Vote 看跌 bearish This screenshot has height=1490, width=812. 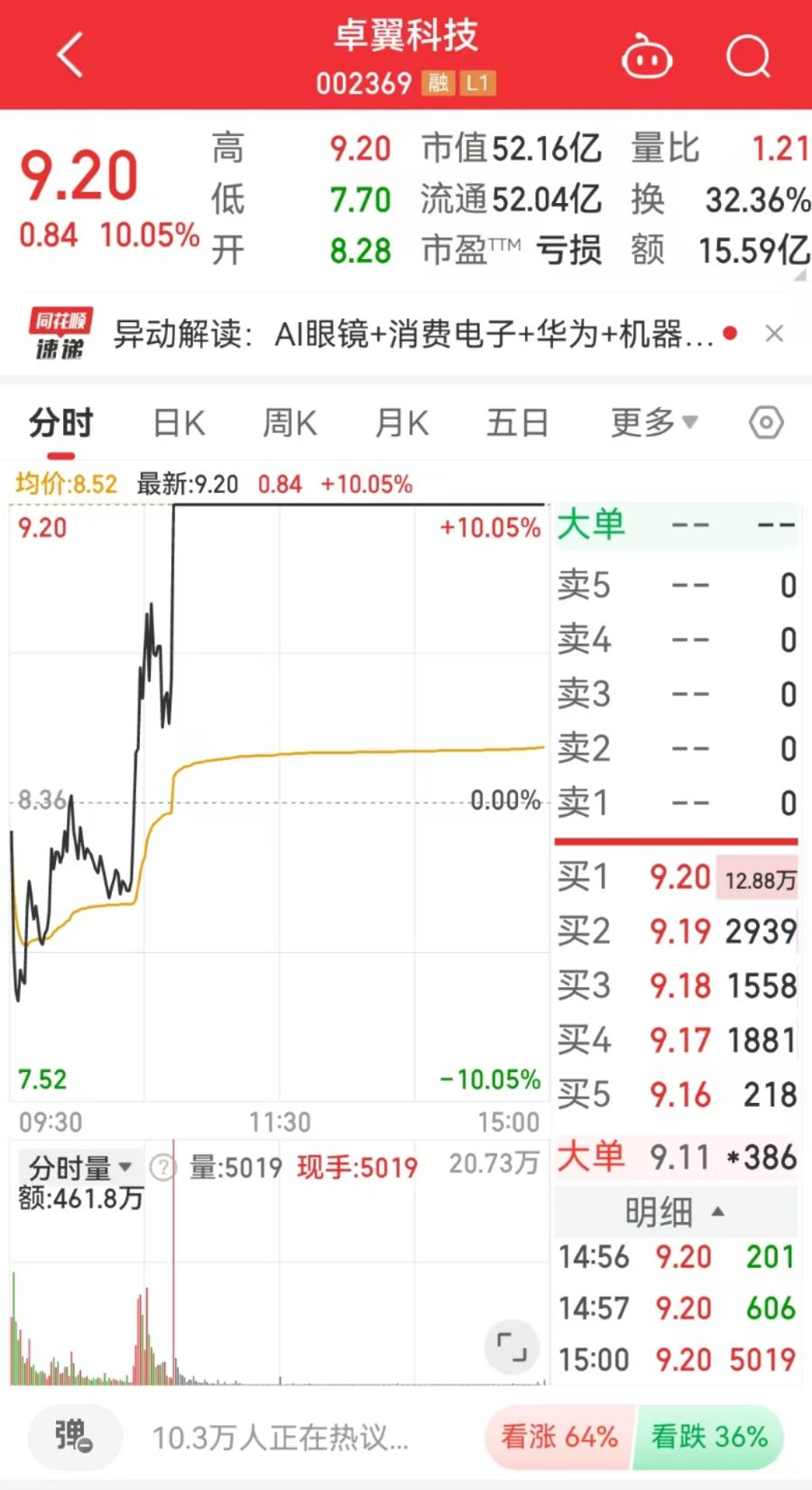(x=710, y=1436)
